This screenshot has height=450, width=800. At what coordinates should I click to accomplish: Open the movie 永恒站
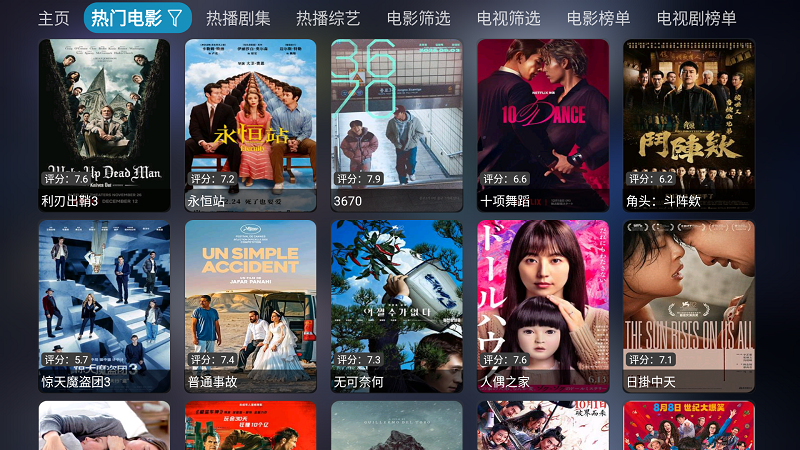[250, 124]
